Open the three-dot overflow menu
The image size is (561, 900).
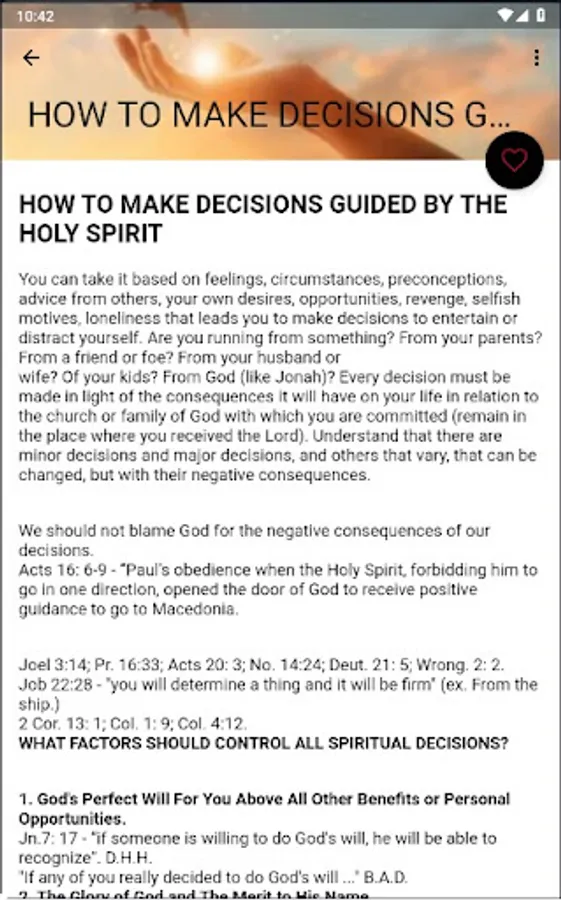point(536,57)
